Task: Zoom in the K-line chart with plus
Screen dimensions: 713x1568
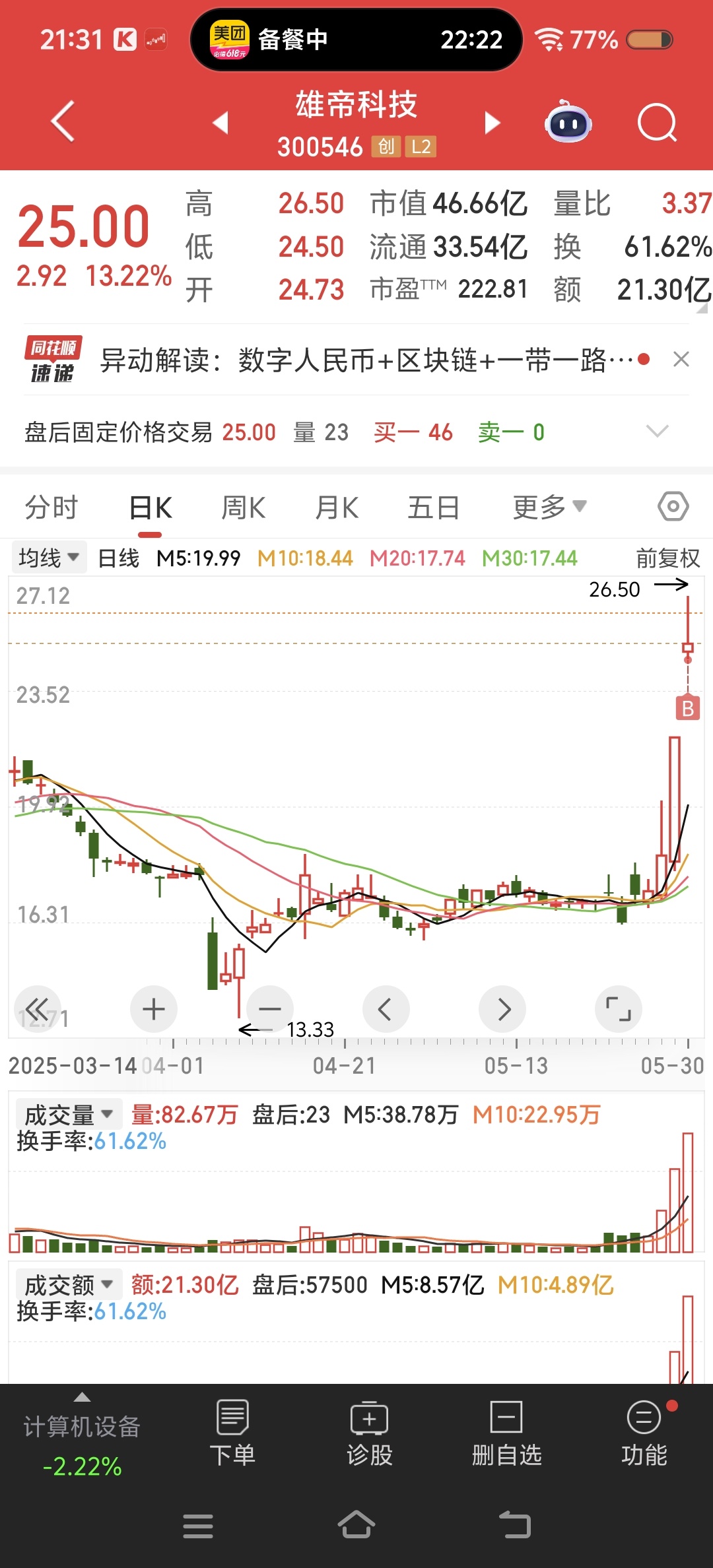Action: (154, 1009)
